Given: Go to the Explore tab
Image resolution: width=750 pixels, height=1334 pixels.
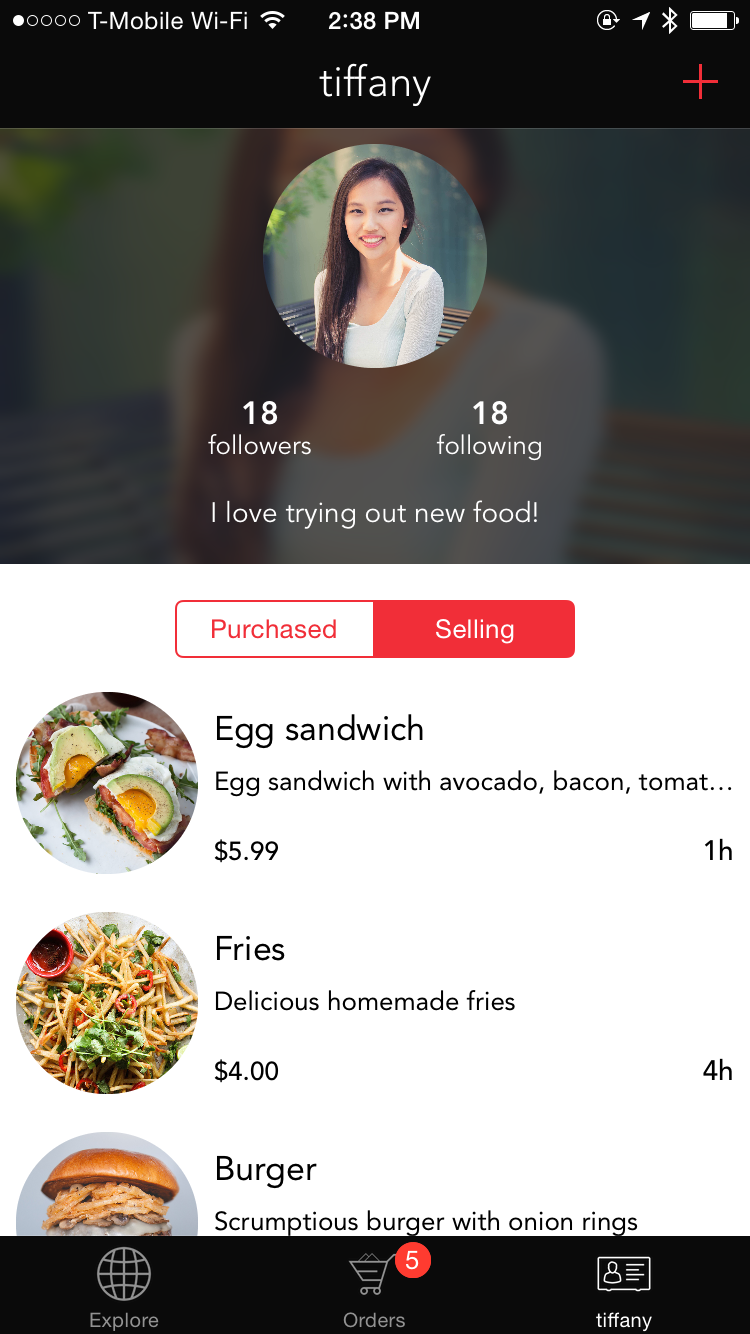Looking at the screenshot, I should tap(124, 1288).
